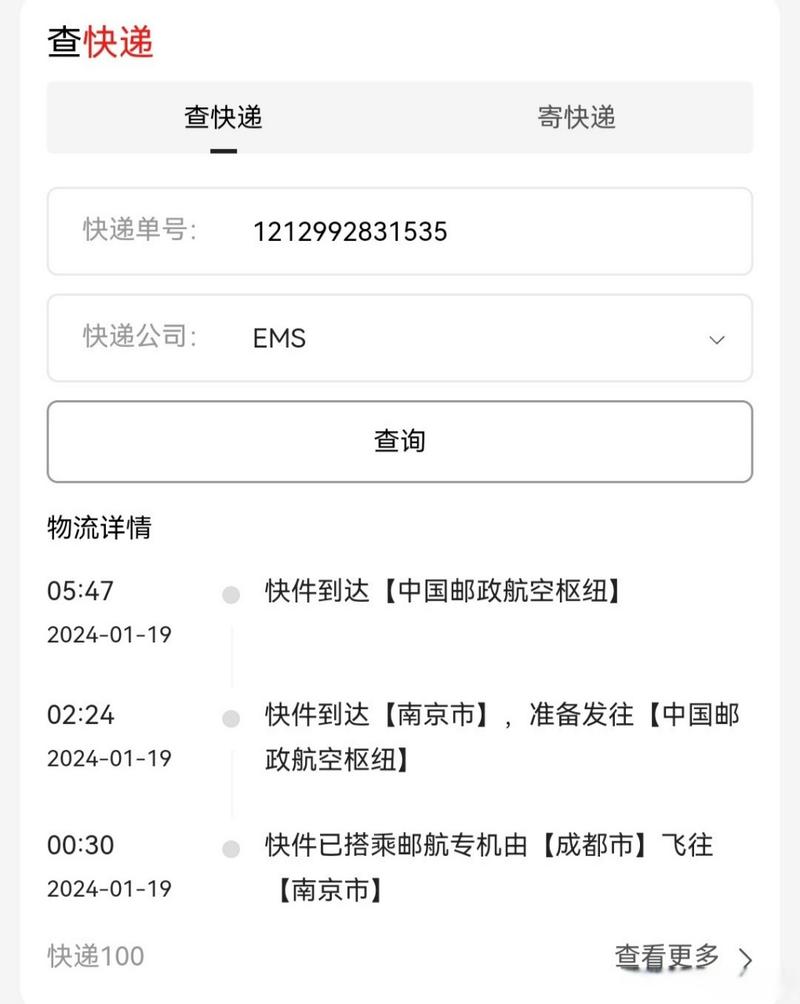Open the EMS courier company dropdown
The height and width of the screenshot is (1004, 800).
click(280, 338)
